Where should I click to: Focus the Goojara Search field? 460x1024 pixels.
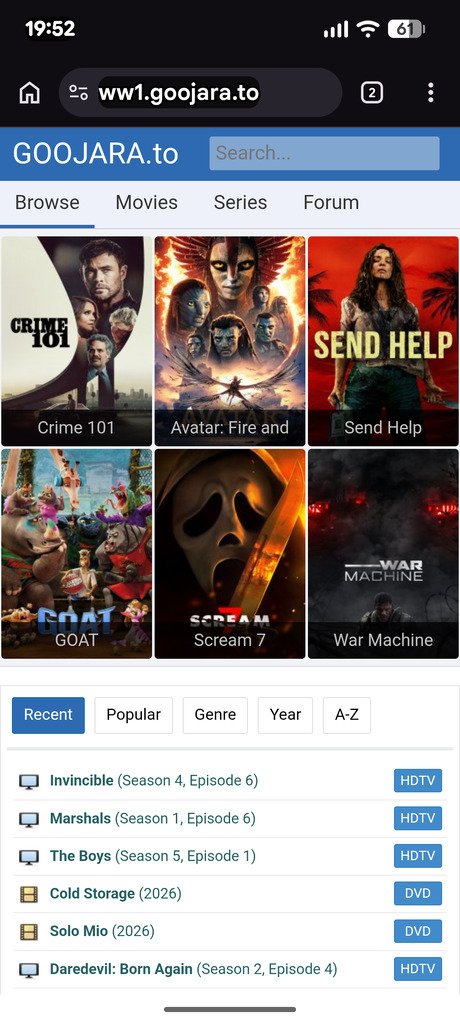pos(324,153)
